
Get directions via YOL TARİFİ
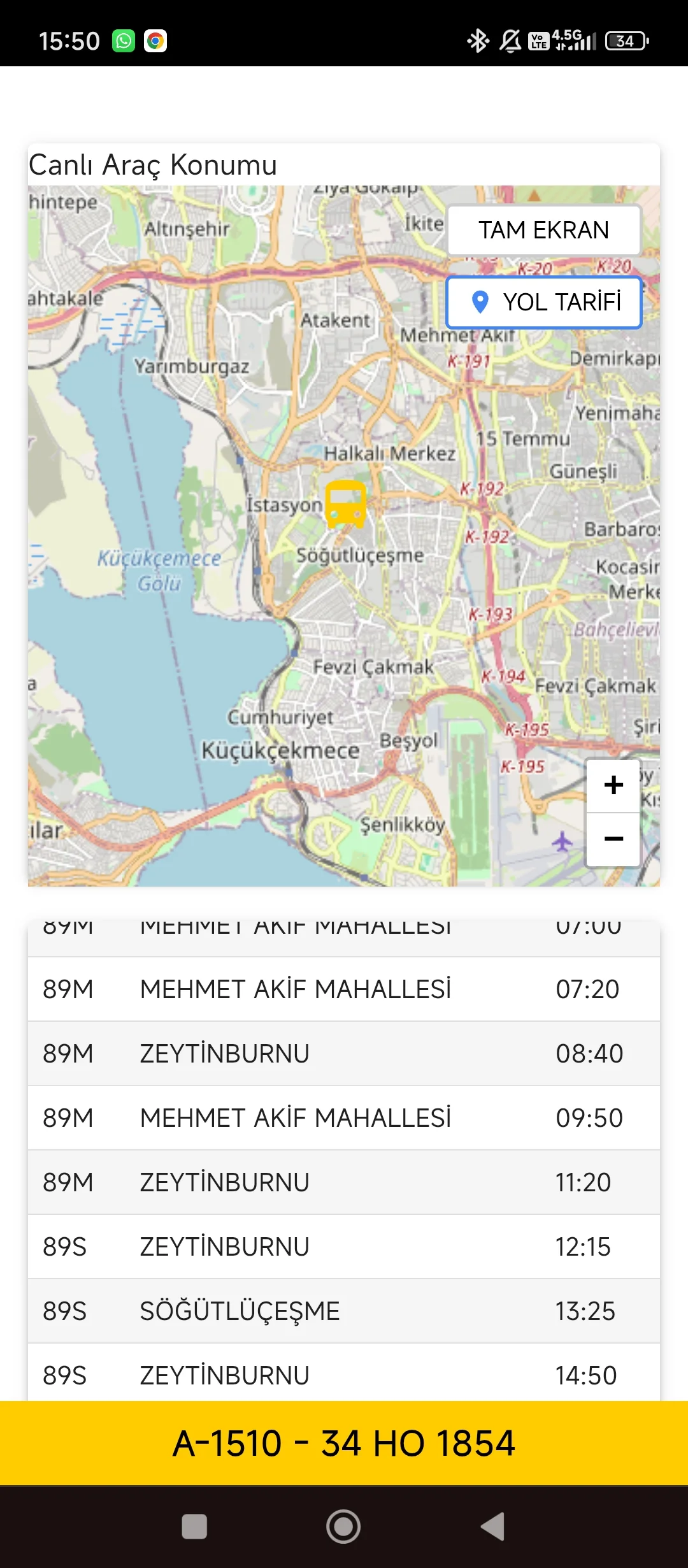coord(543,301)
